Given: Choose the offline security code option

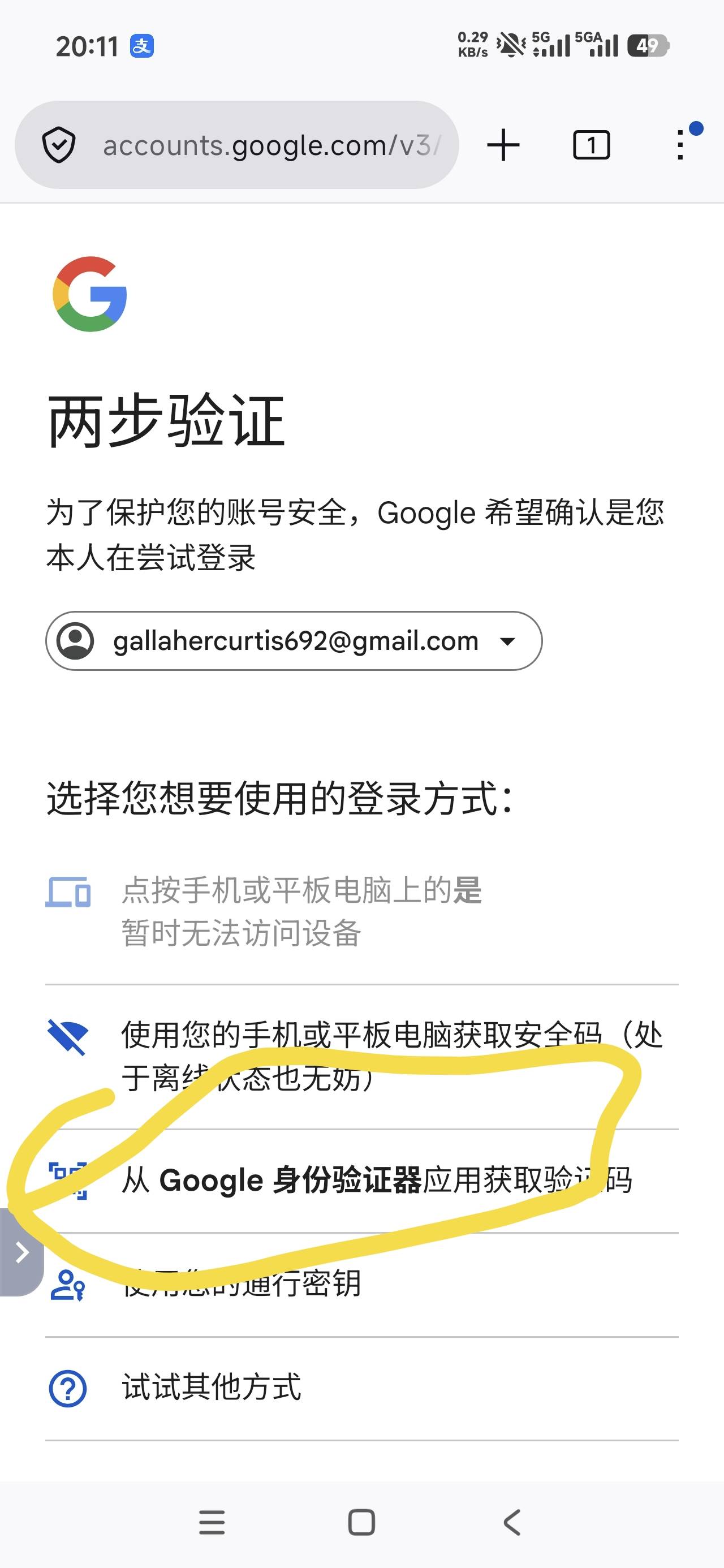Looking at the screenshot, I should coord(361,1057).
